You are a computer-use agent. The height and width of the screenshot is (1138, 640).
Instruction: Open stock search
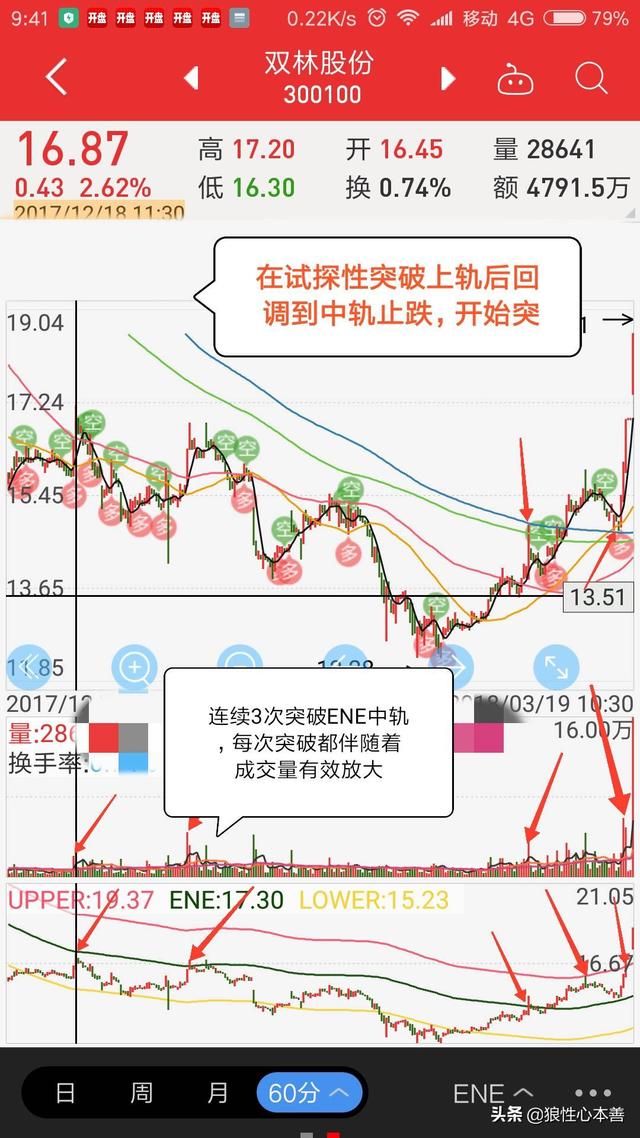click(x=591, y=78)
